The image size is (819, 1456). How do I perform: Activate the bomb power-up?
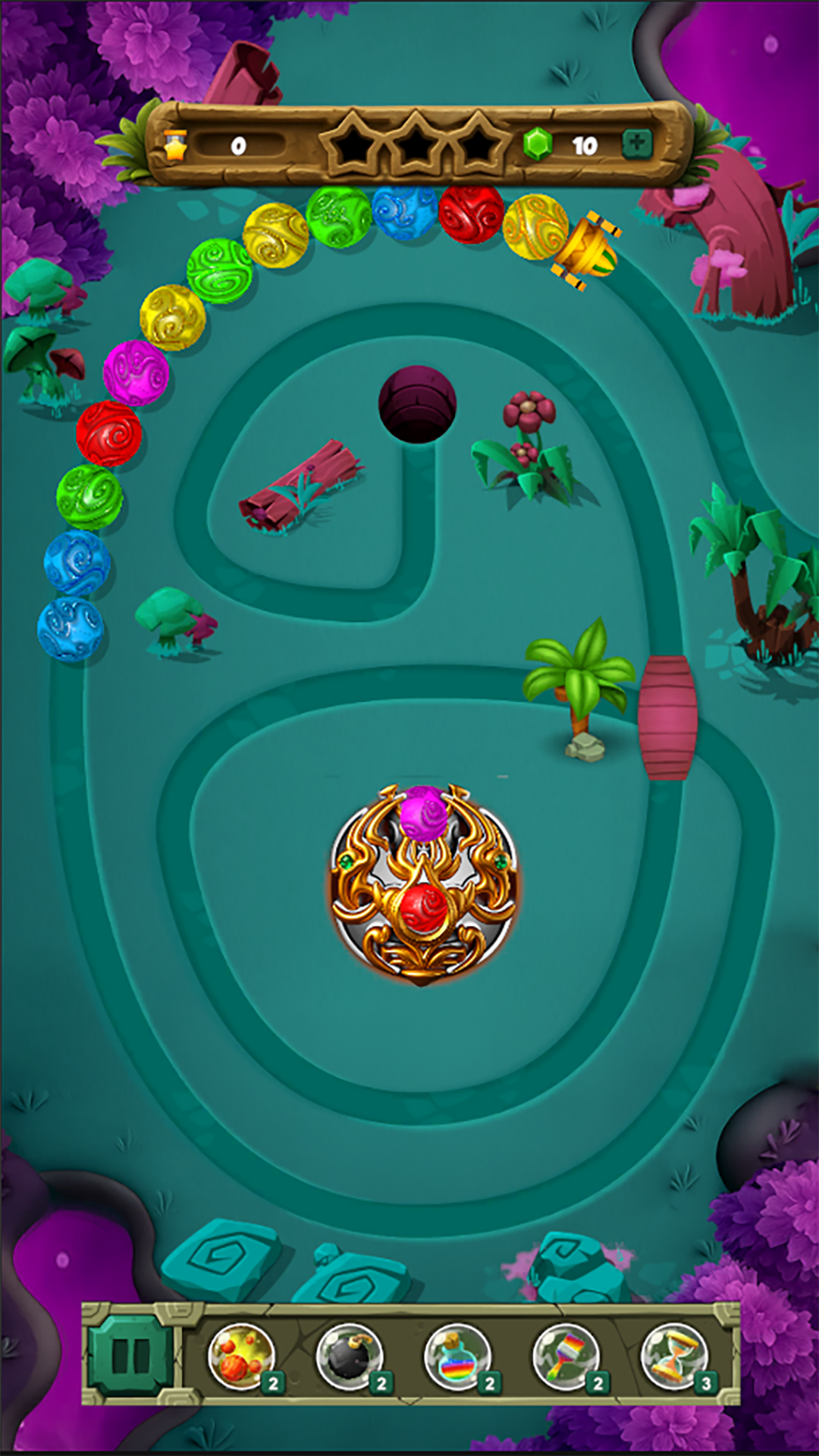[350, 1357]
